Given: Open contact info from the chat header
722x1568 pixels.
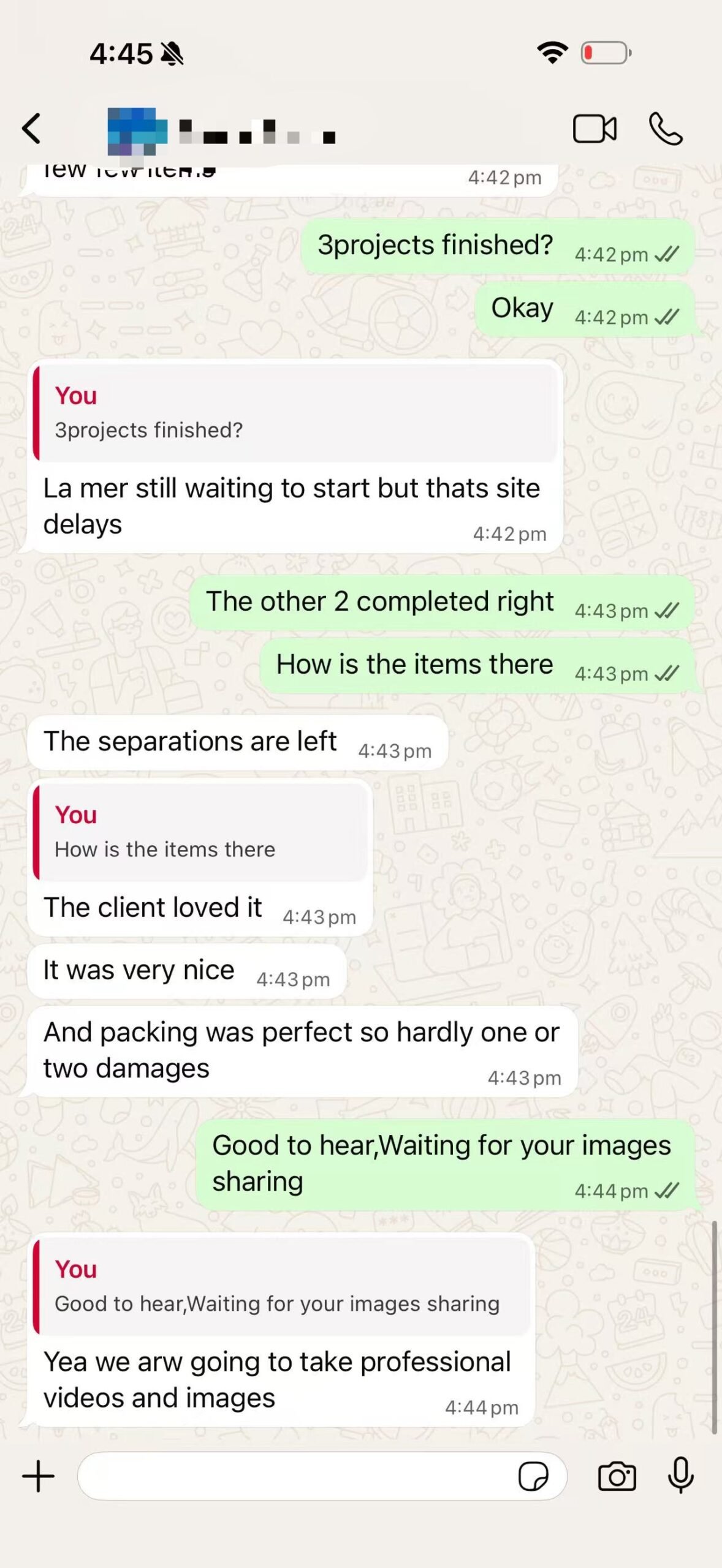Looking at the screenshot, I should point(245,130).
